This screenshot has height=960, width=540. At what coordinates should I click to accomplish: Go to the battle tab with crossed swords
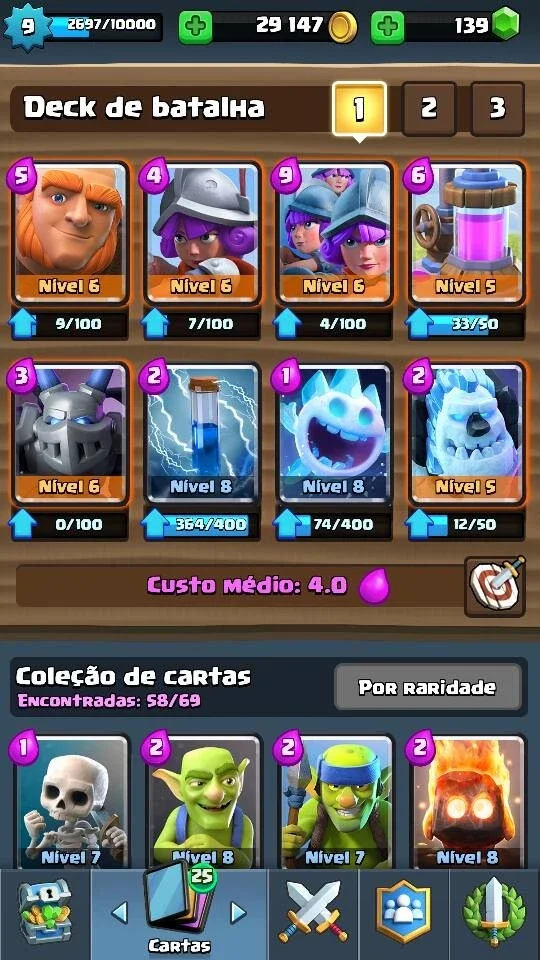(x=313, y=914)
